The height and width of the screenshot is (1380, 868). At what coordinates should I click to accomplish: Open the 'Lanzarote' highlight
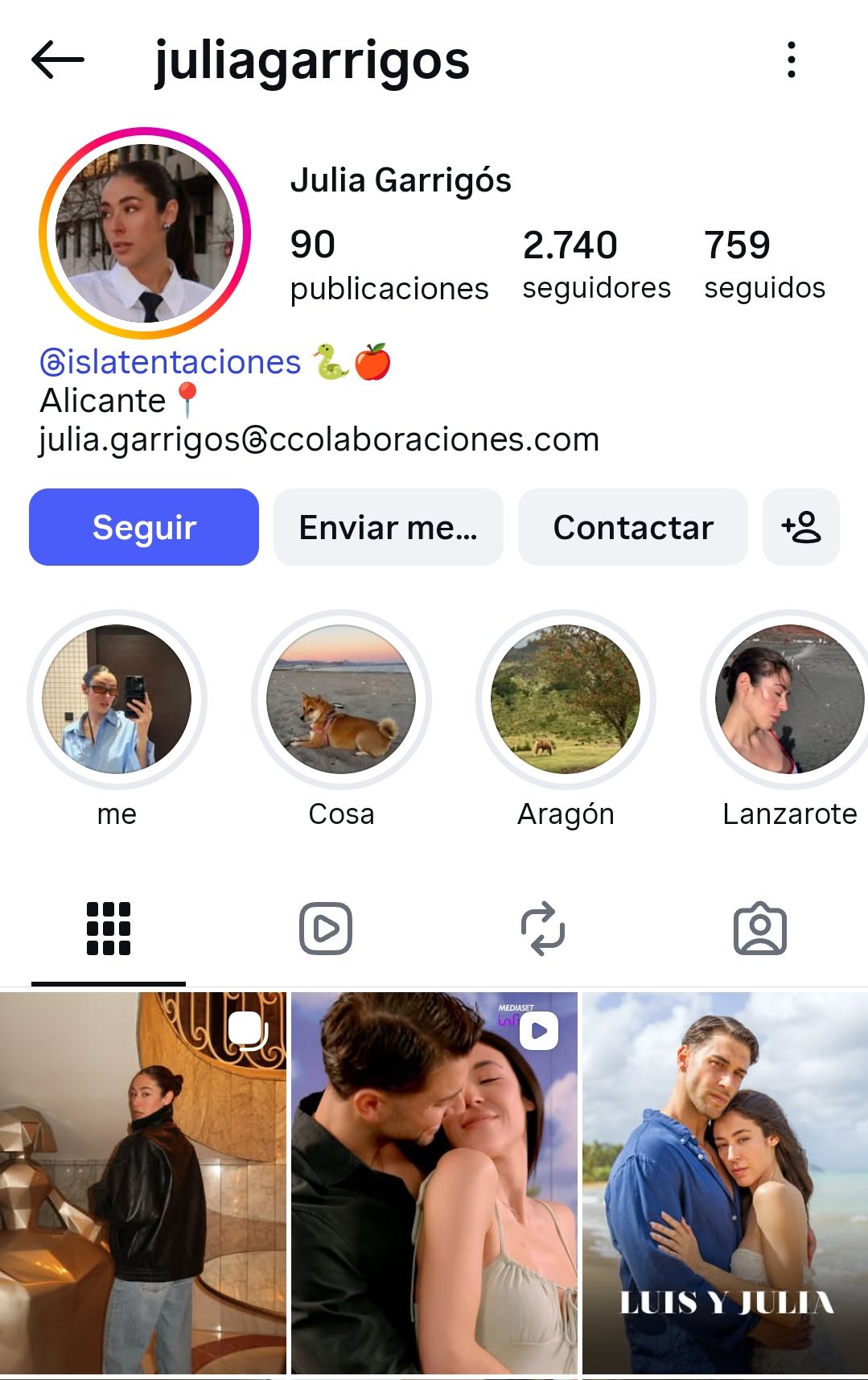click(x=788, y=700)
